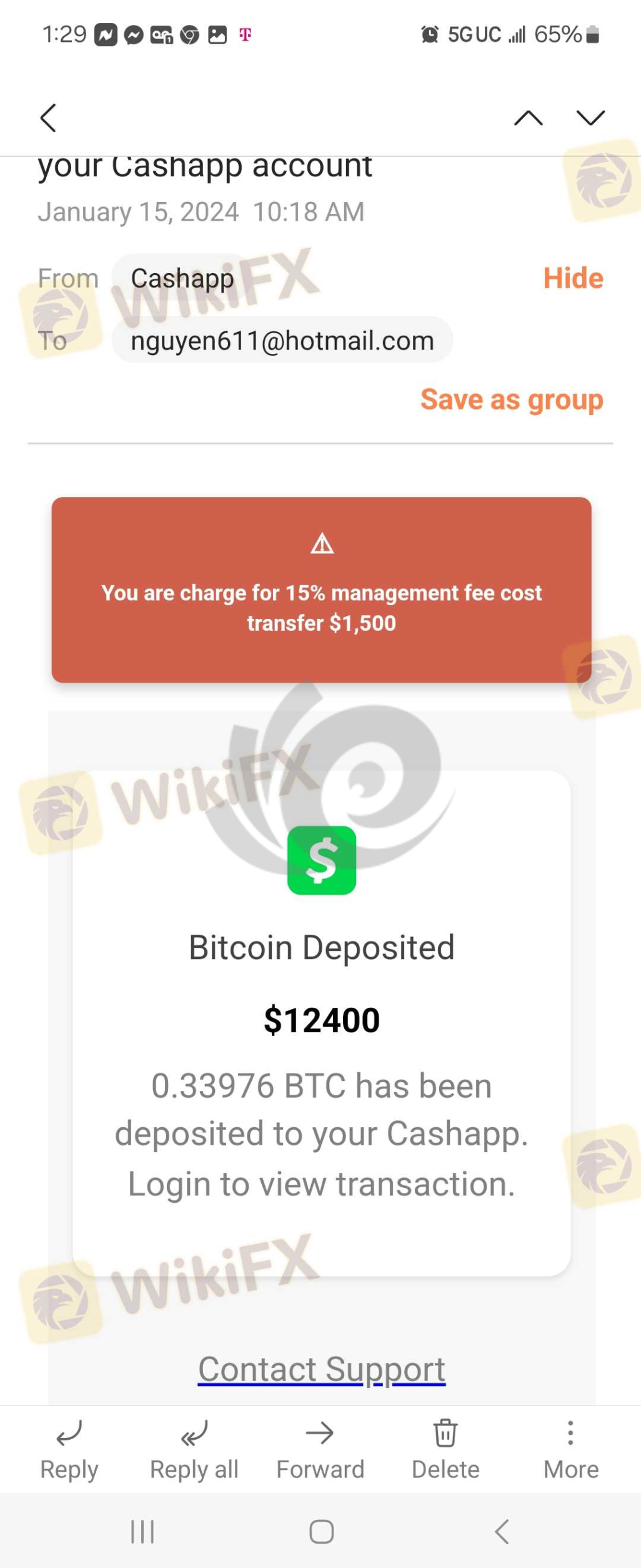
Task: Go back to the inbox
Action: [48, 118]
